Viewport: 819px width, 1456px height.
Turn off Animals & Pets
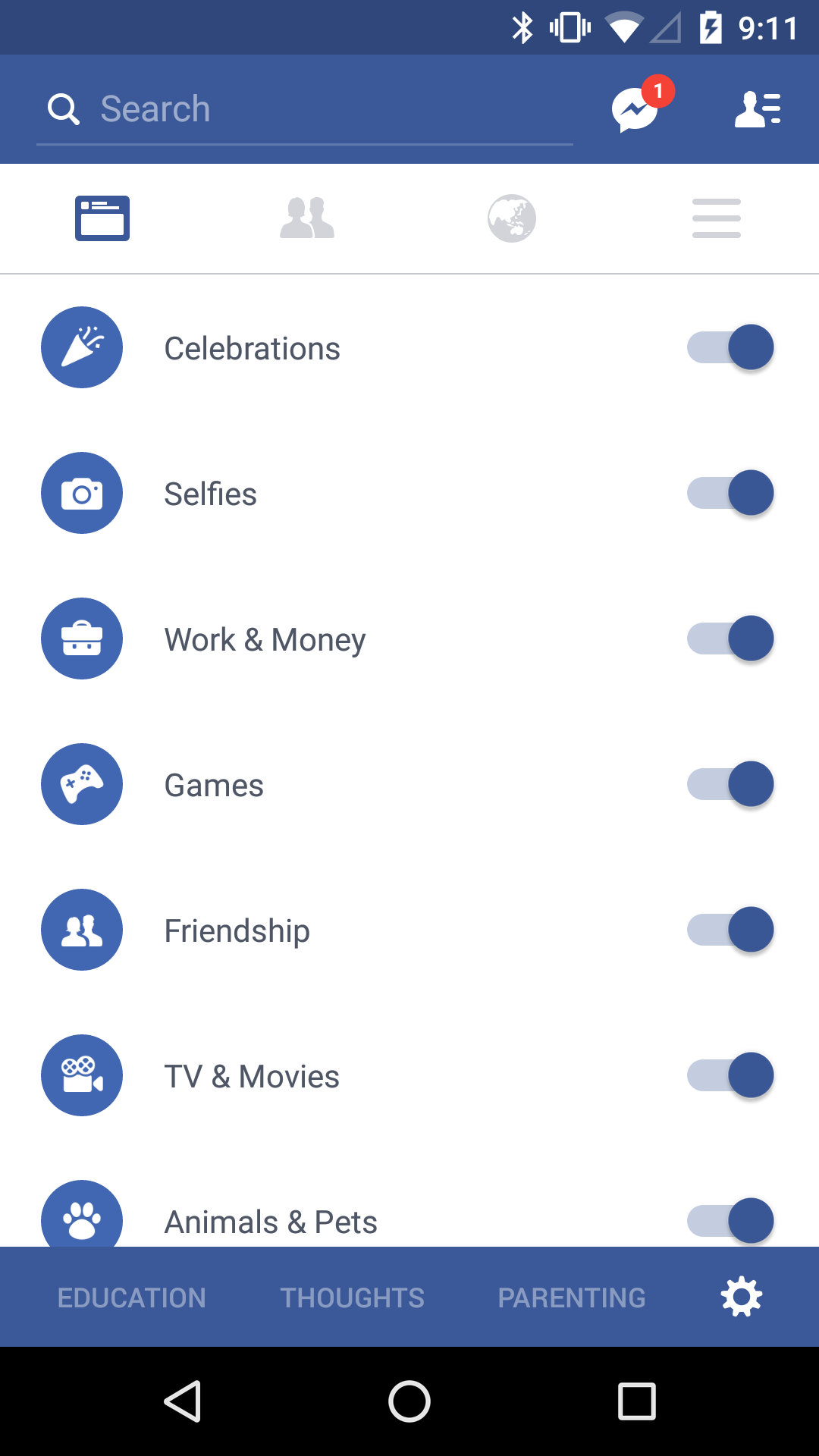point(728,1221)
